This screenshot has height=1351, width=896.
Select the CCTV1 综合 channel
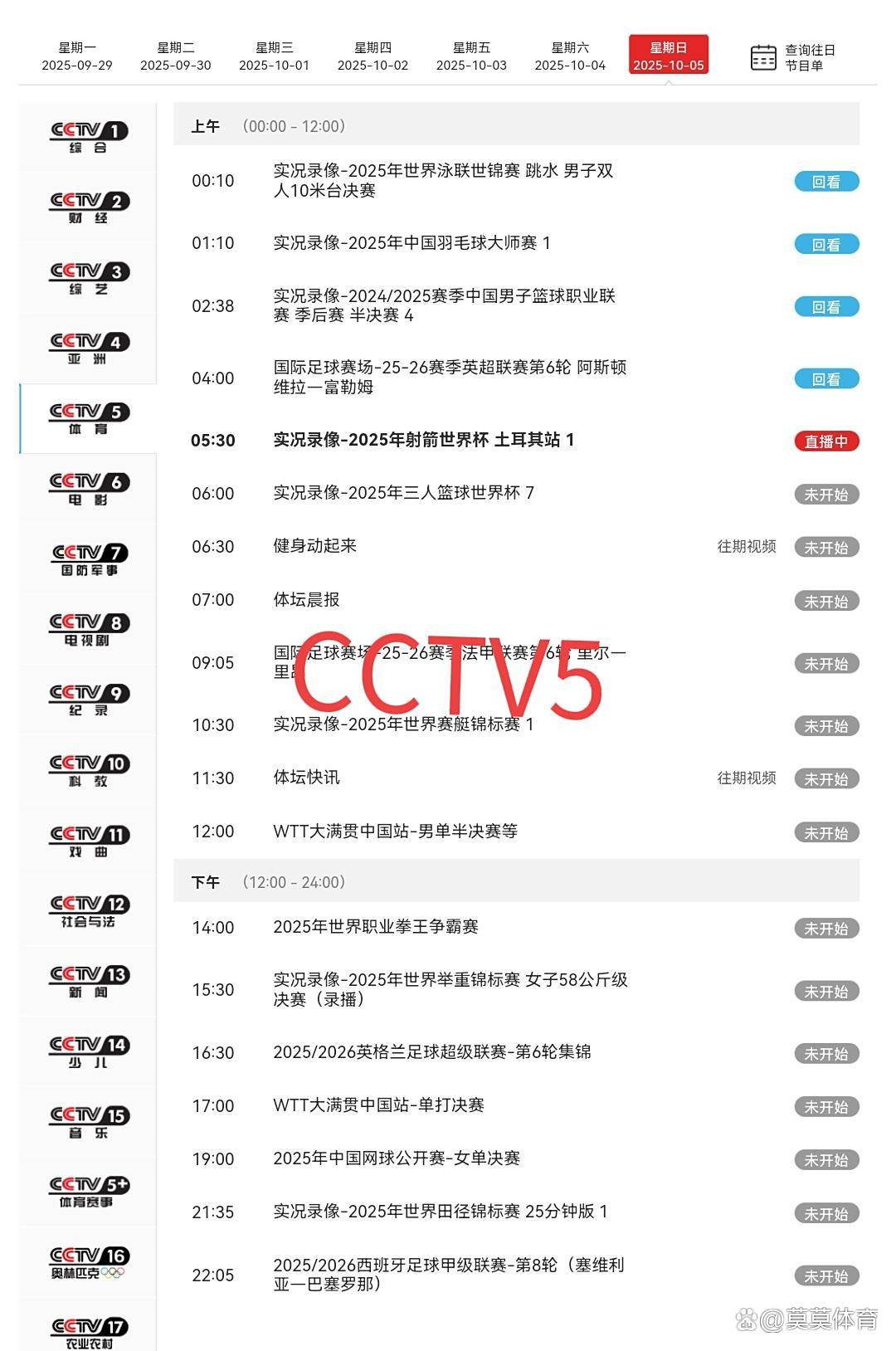pyautogui.click(x=88, y=137)
